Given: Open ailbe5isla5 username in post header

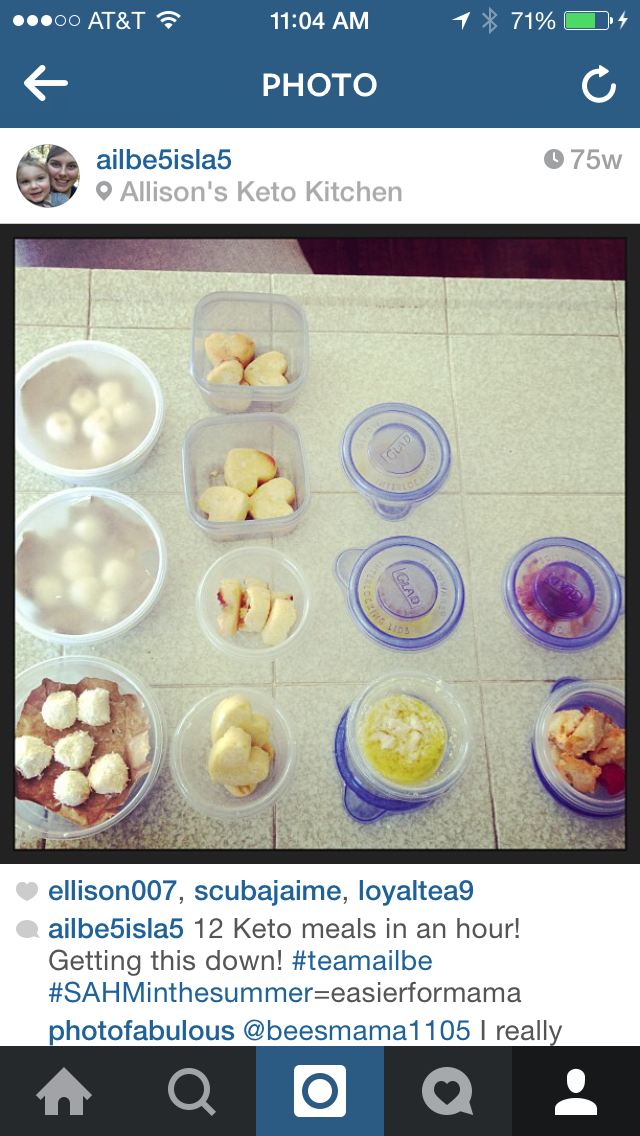Looking at the screenshot, I should click(x=164, y=160).
